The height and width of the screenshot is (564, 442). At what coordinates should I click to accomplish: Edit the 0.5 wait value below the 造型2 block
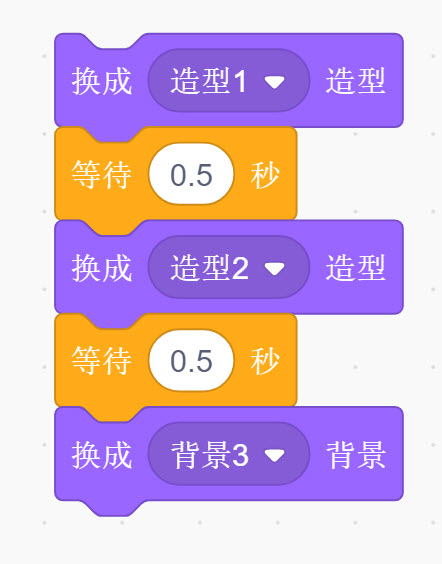pyautogui.click(x=191, y=361)
